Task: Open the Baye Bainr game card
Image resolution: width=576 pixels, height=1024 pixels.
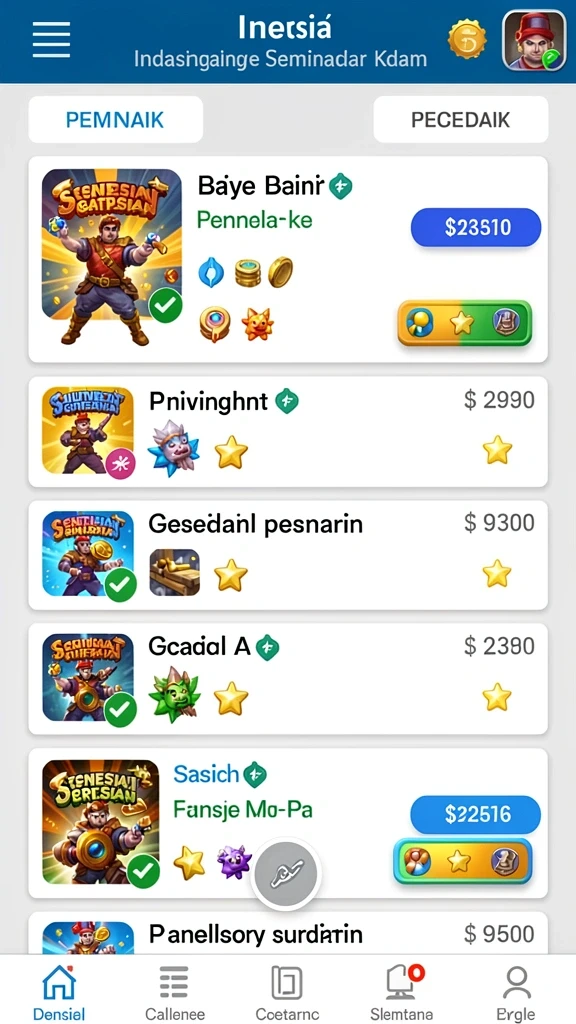Action: (x=288, y=259)
